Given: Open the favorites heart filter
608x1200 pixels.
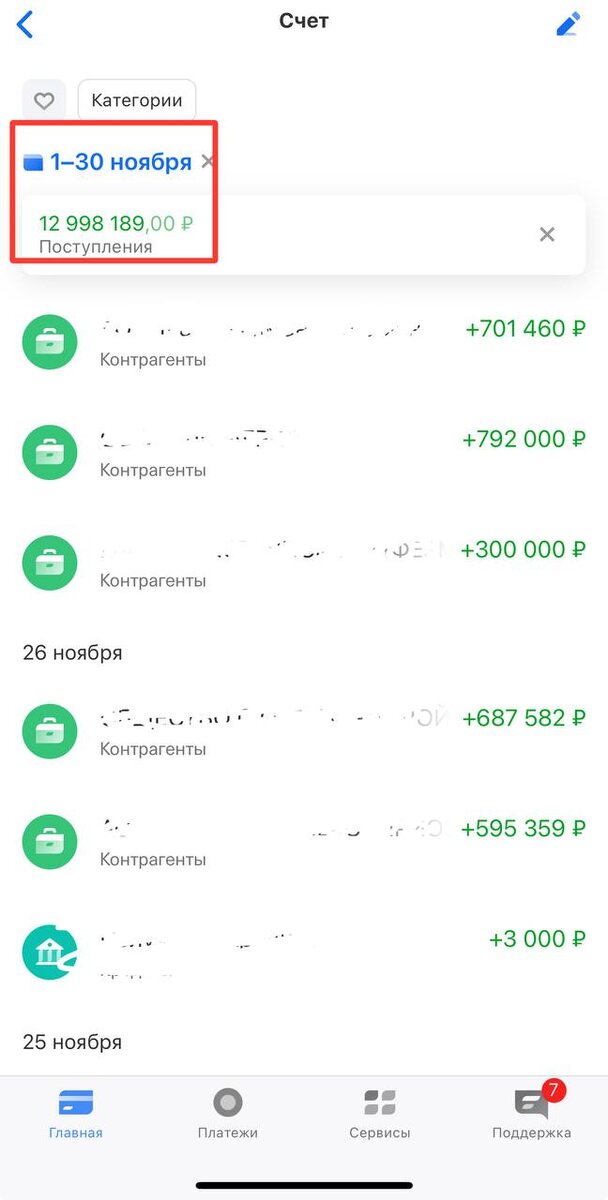Looking at the screenshot, I should click(x=44, y=101).
